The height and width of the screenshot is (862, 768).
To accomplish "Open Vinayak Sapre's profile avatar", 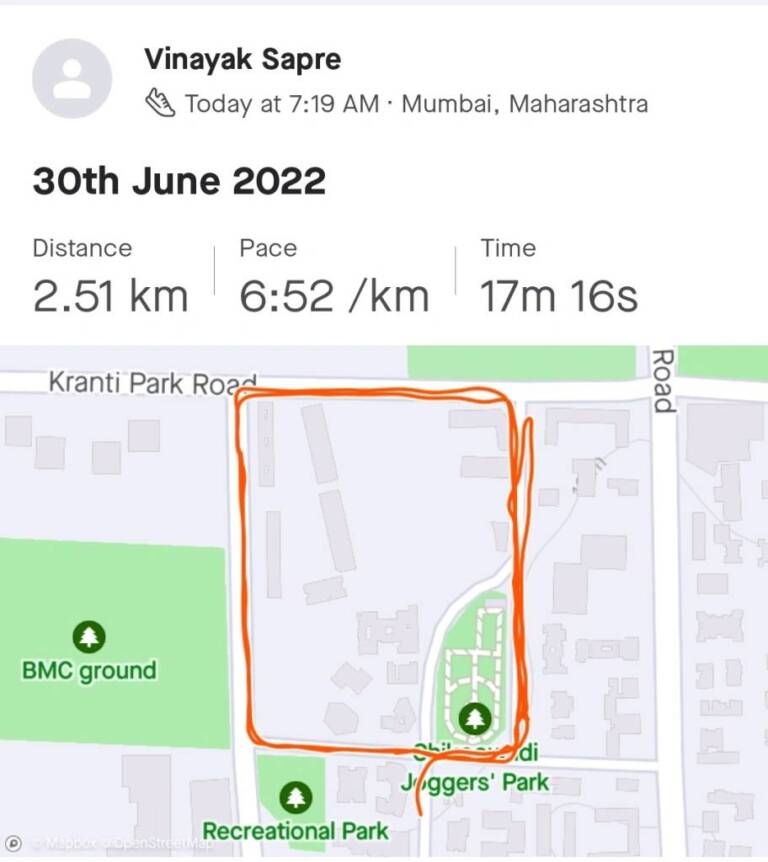I will coord(72,79).
